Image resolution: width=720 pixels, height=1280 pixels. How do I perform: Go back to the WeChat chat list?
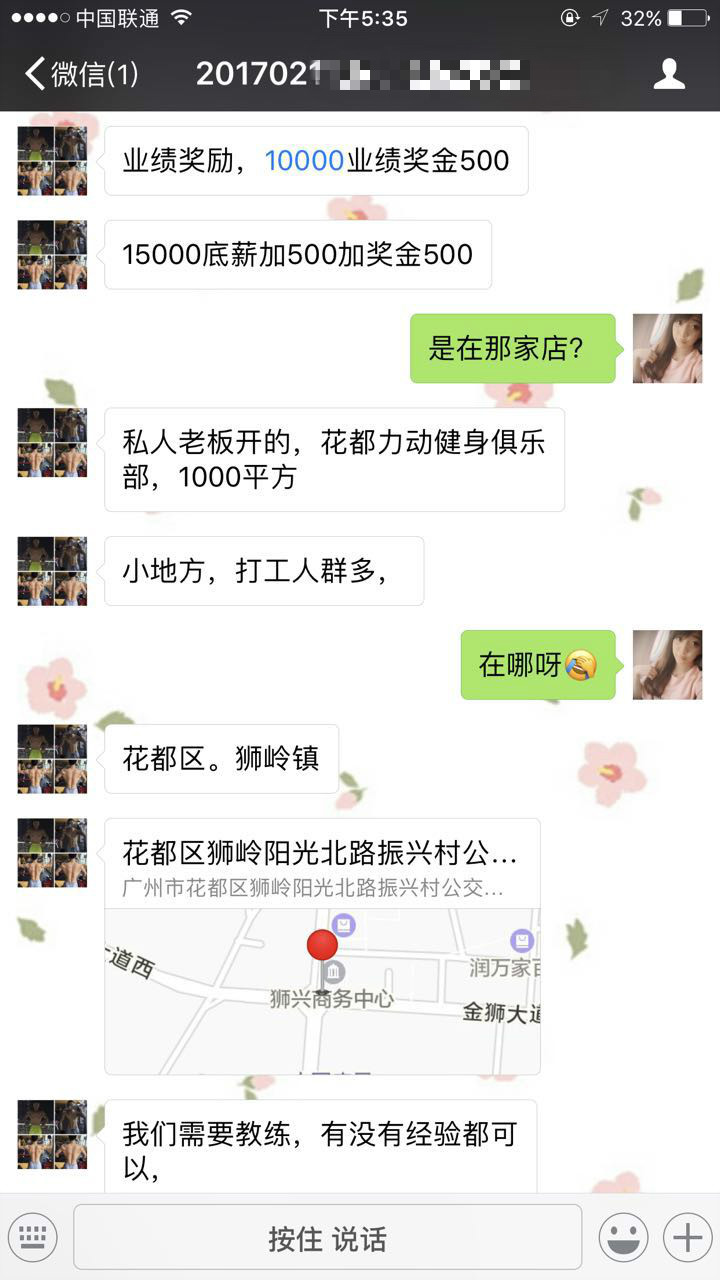80,74
